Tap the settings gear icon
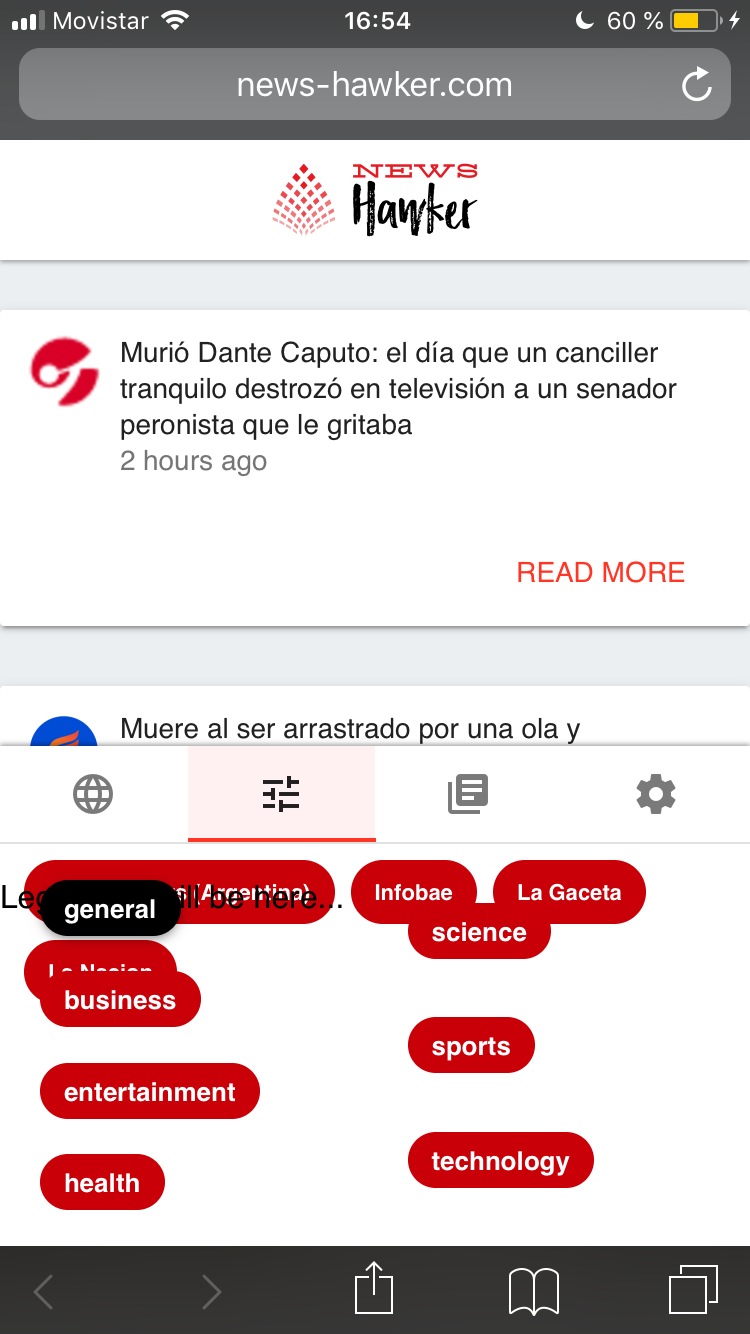This screenshot has height=1334, width=750. 656,794
